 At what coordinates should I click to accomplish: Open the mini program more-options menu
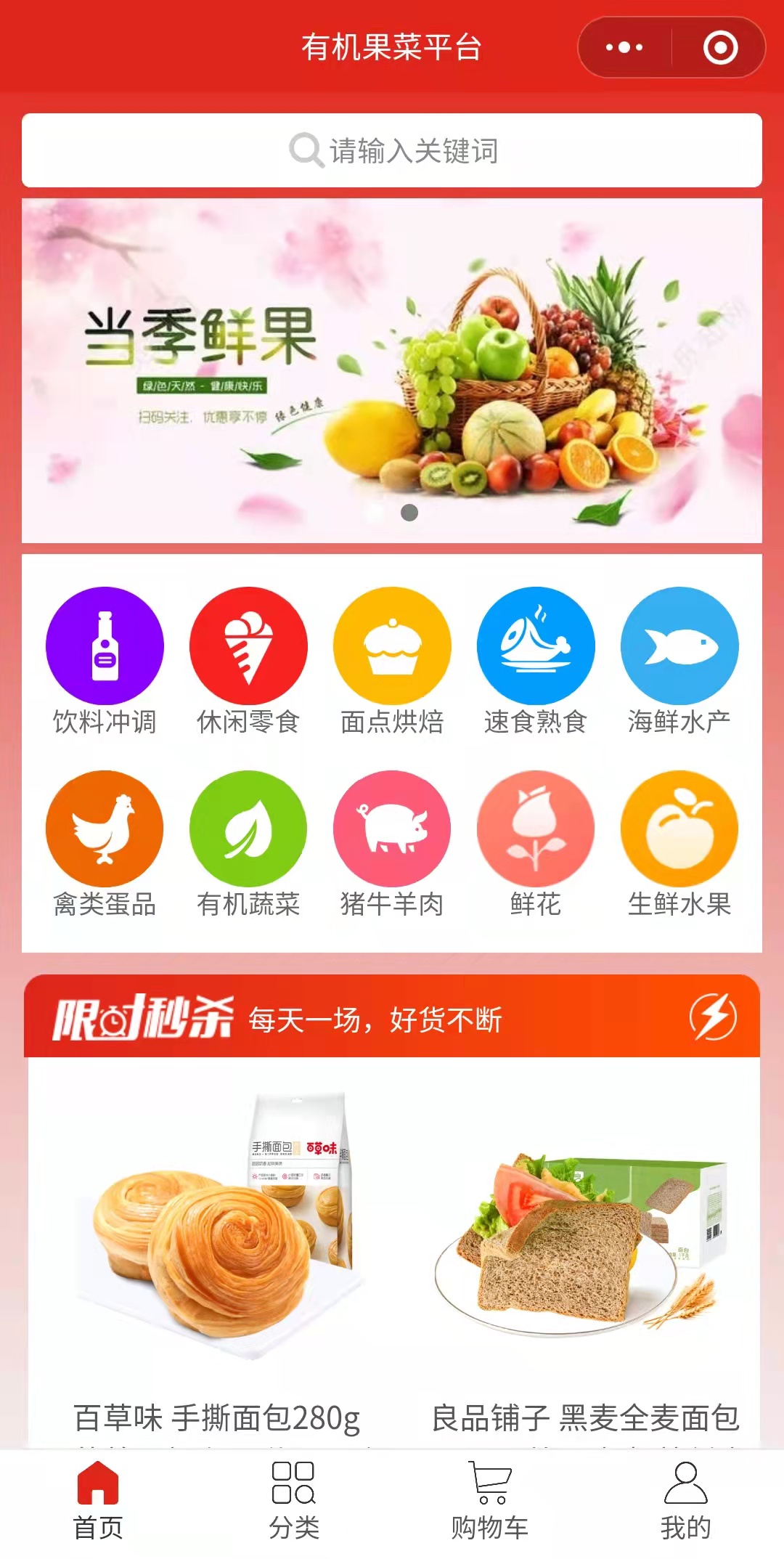[x=624, y=48]
